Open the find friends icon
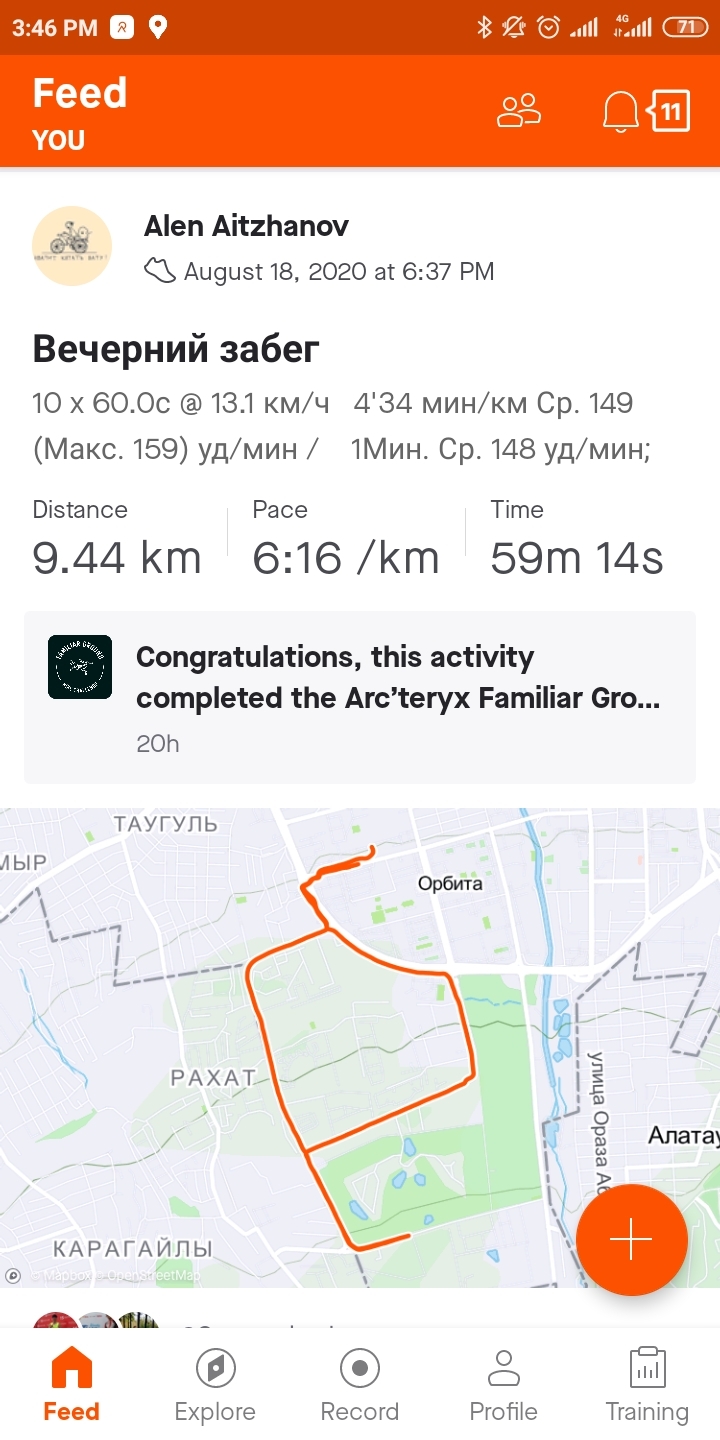This screenshot has height=1440, width=720. point(519,111)
